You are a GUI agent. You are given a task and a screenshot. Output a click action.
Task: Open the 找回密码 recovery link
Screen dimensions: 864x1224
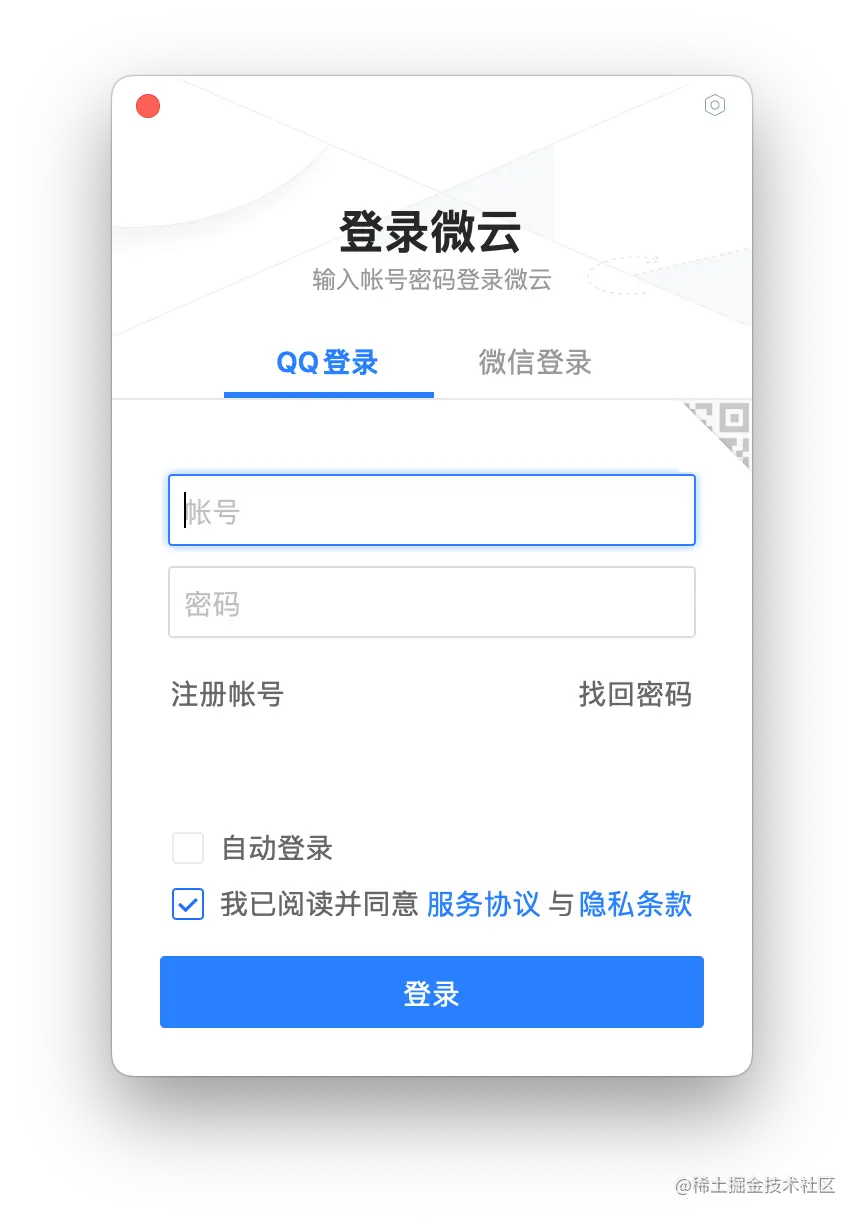point(635,694)
